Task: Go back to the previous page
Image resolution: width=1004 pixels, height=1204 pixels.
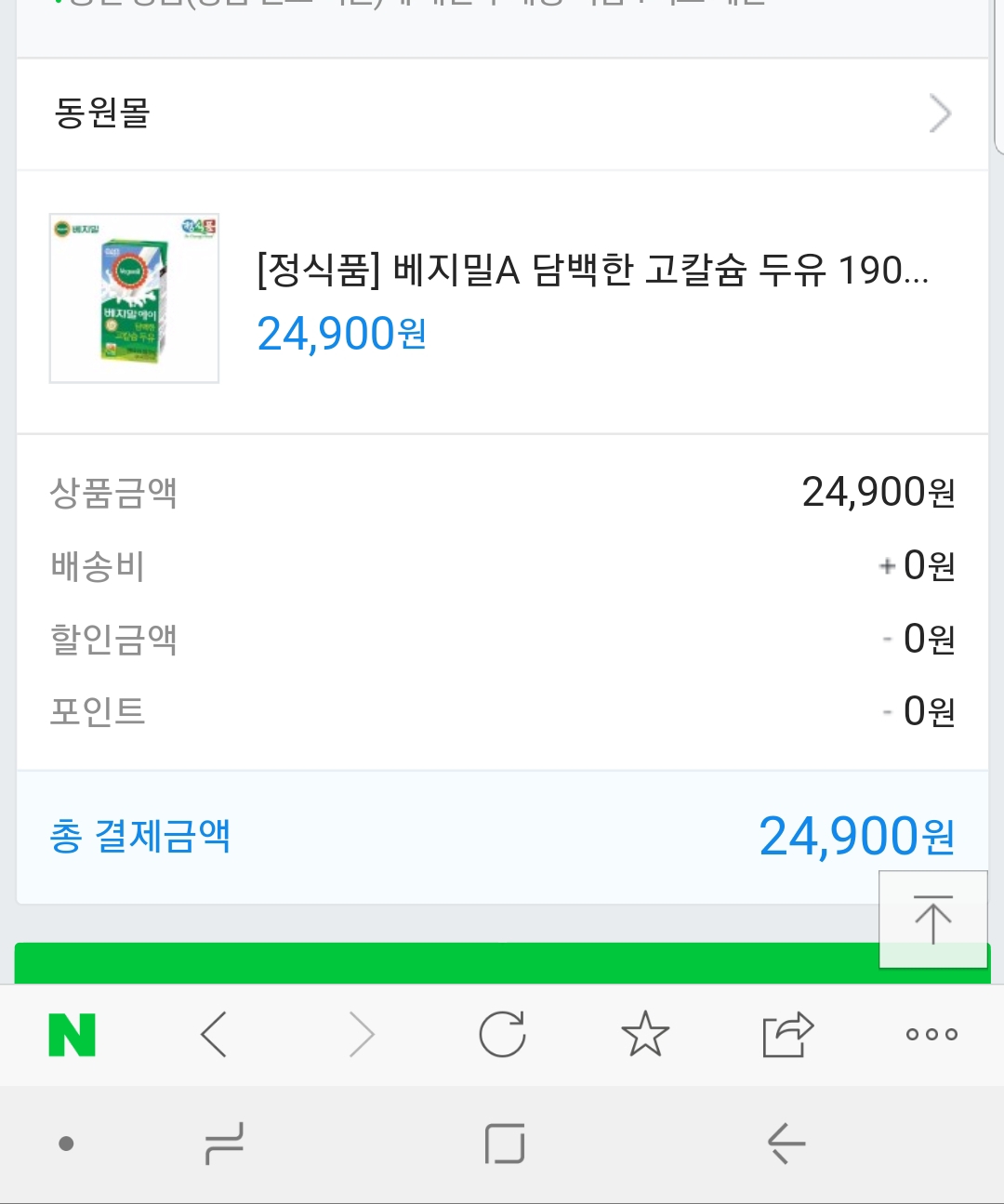Action: click(214, 1035)
